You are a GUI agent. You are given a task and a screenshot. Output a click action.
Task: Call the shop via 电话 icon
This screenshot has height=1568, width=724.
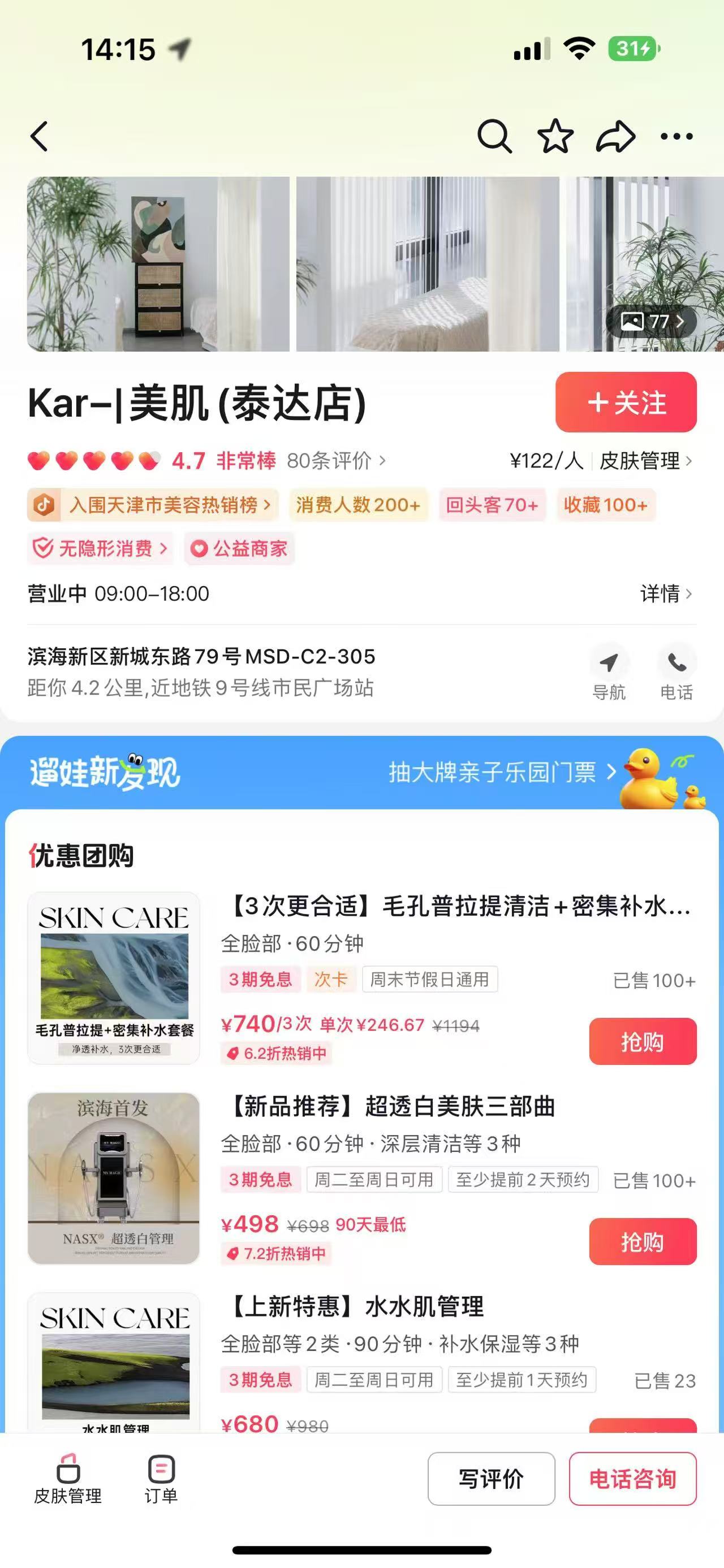click(676, 673)
